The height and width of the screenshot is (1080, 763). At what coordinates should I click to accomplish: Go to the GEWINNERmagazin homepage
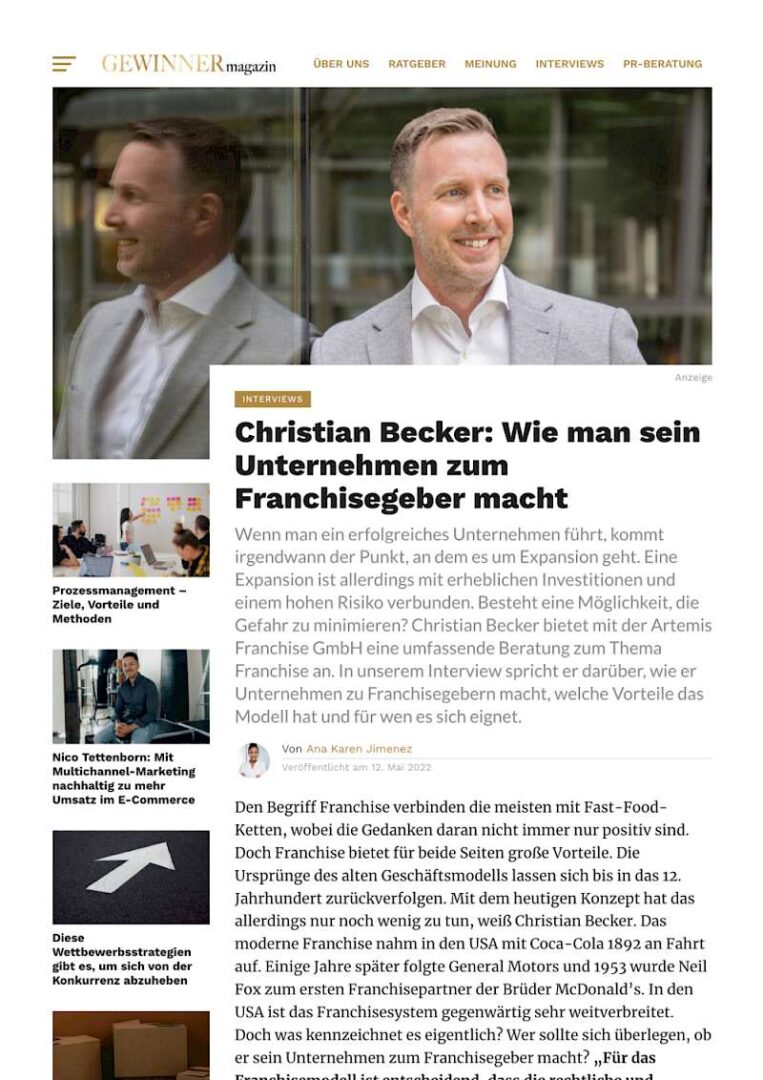tap(188, 64)
